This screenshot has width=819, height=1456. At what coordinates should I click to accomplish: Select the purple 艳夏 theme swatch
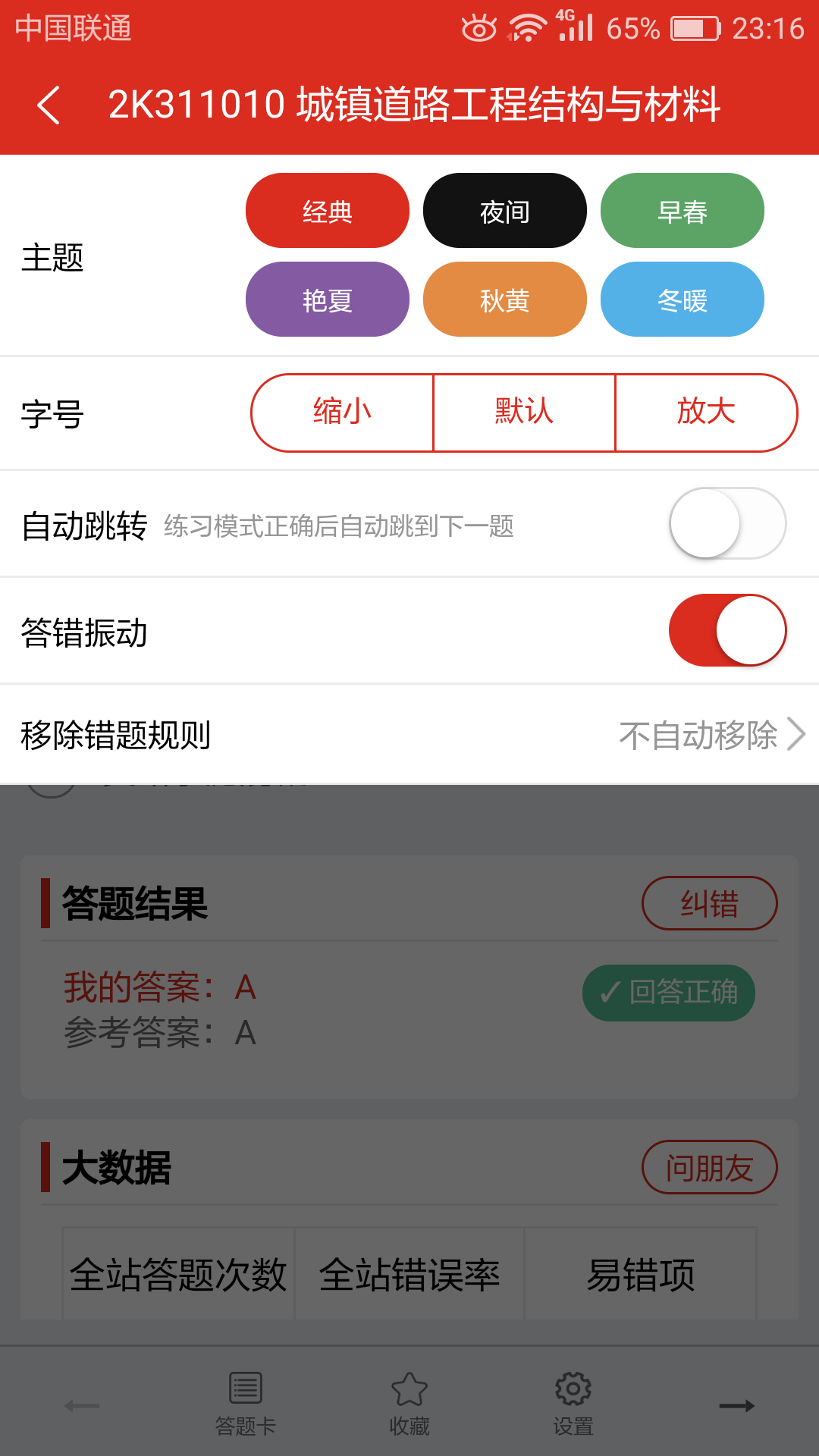pos(327,300)
